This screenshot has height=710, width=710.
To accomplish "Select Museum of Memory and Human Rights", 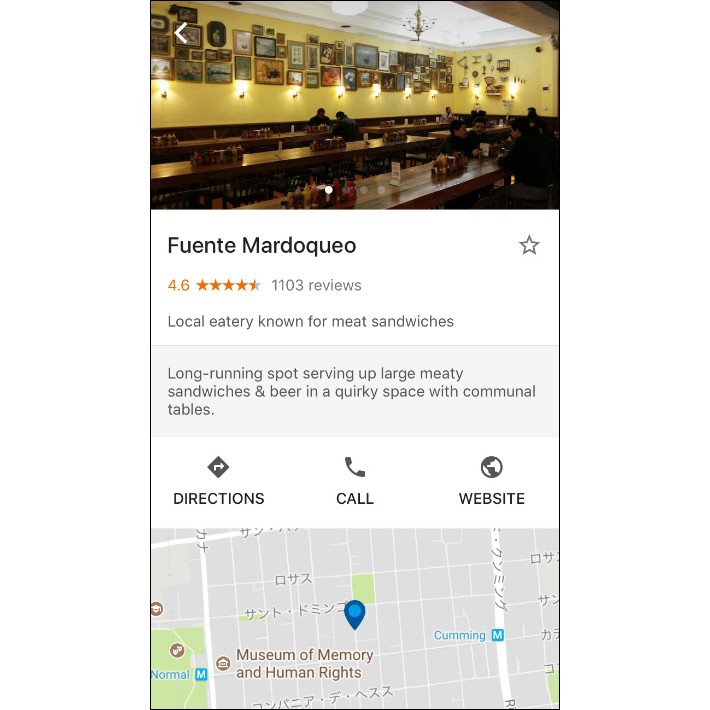I will click(x=304, y=663).
